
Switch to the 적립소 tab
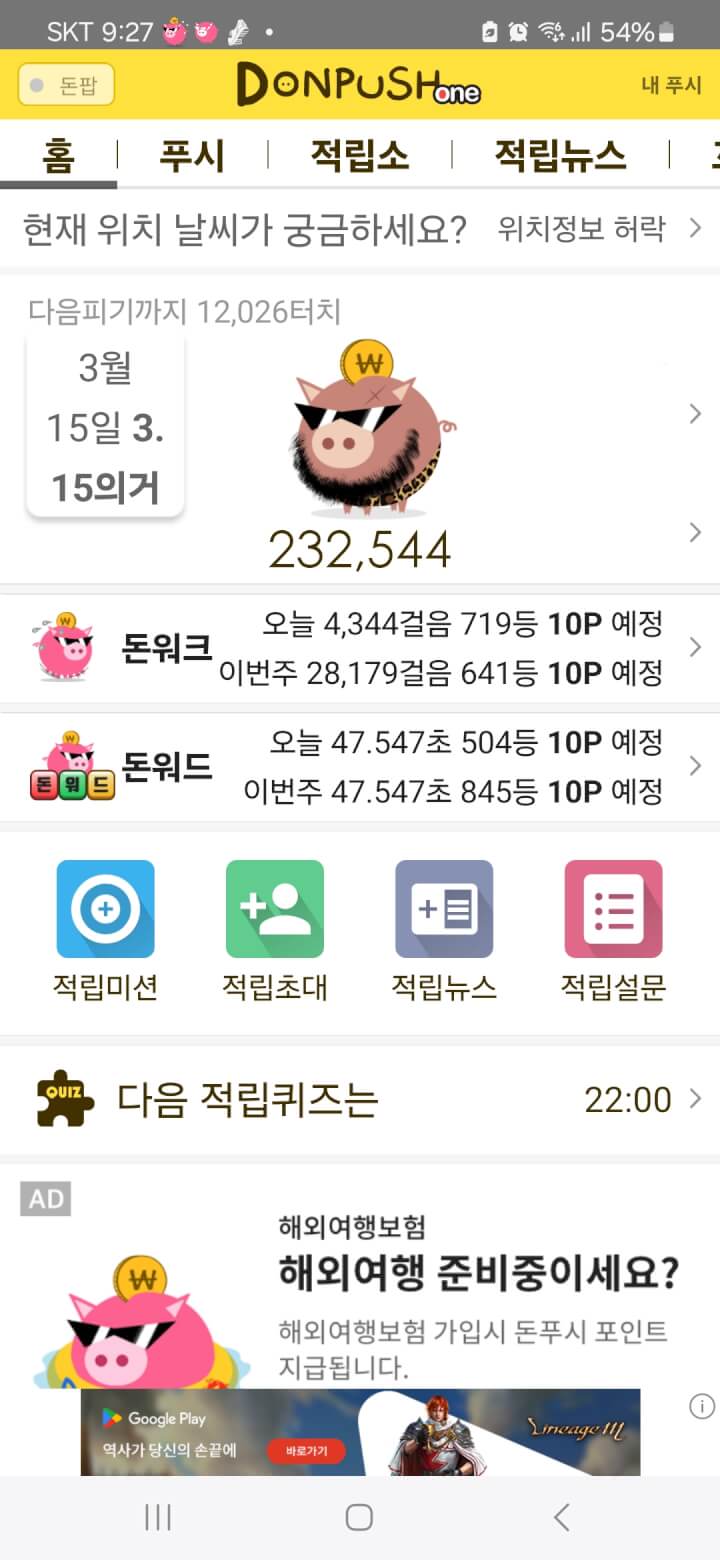359,156
